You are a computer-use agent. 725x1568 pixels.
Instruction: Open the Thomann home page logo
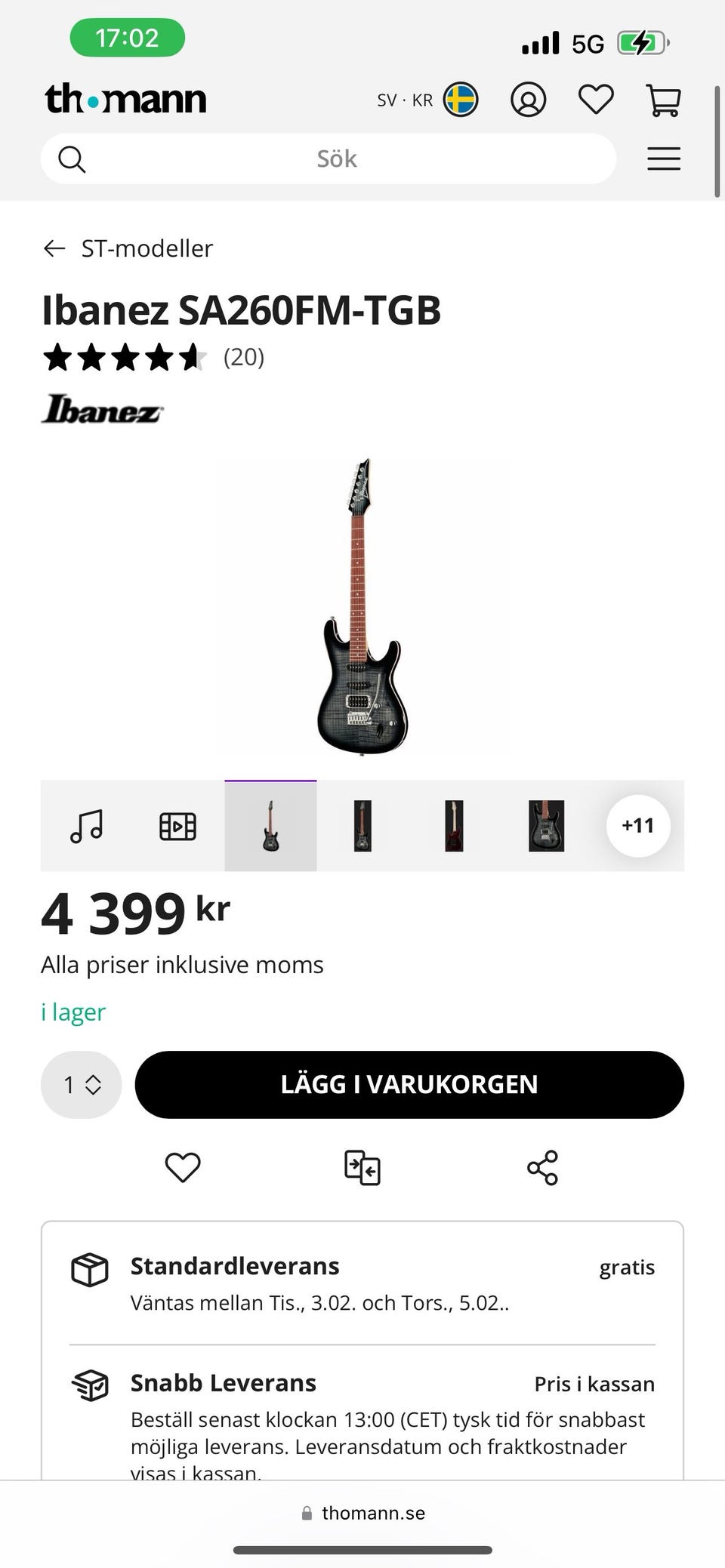(125, 99)
